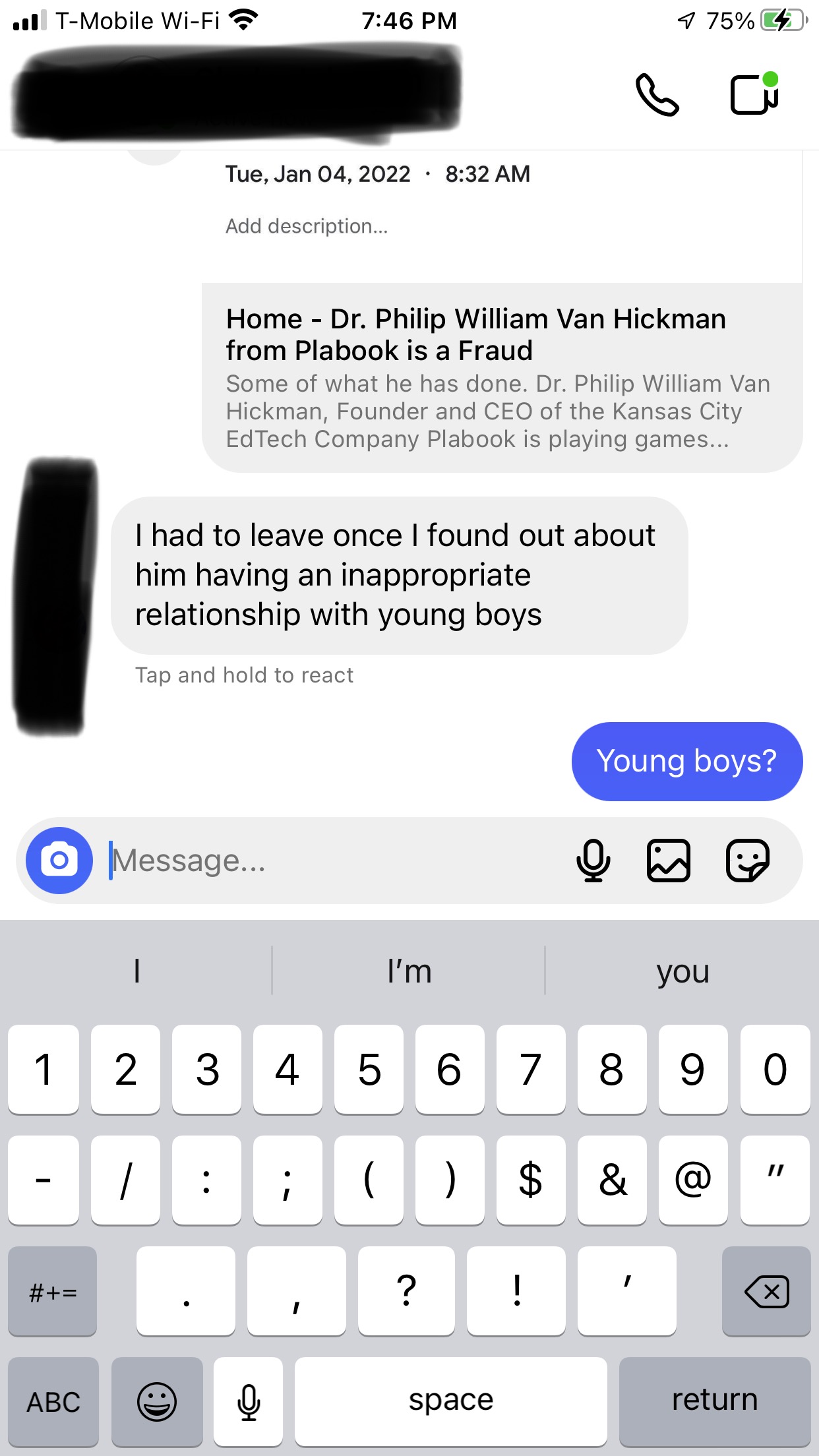Open the photo gallery picker
Image resolution: width=819 pixels, height=1456 pixels.
[669, 860]
